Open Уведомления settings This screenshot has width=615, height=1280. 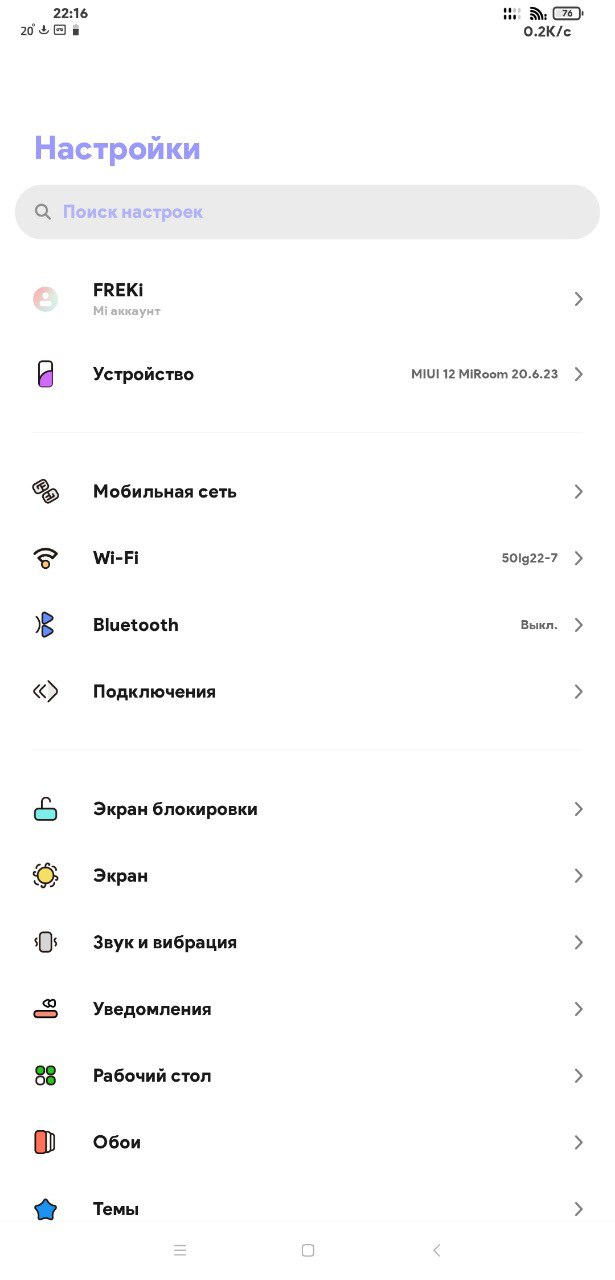click(307, 1009)
